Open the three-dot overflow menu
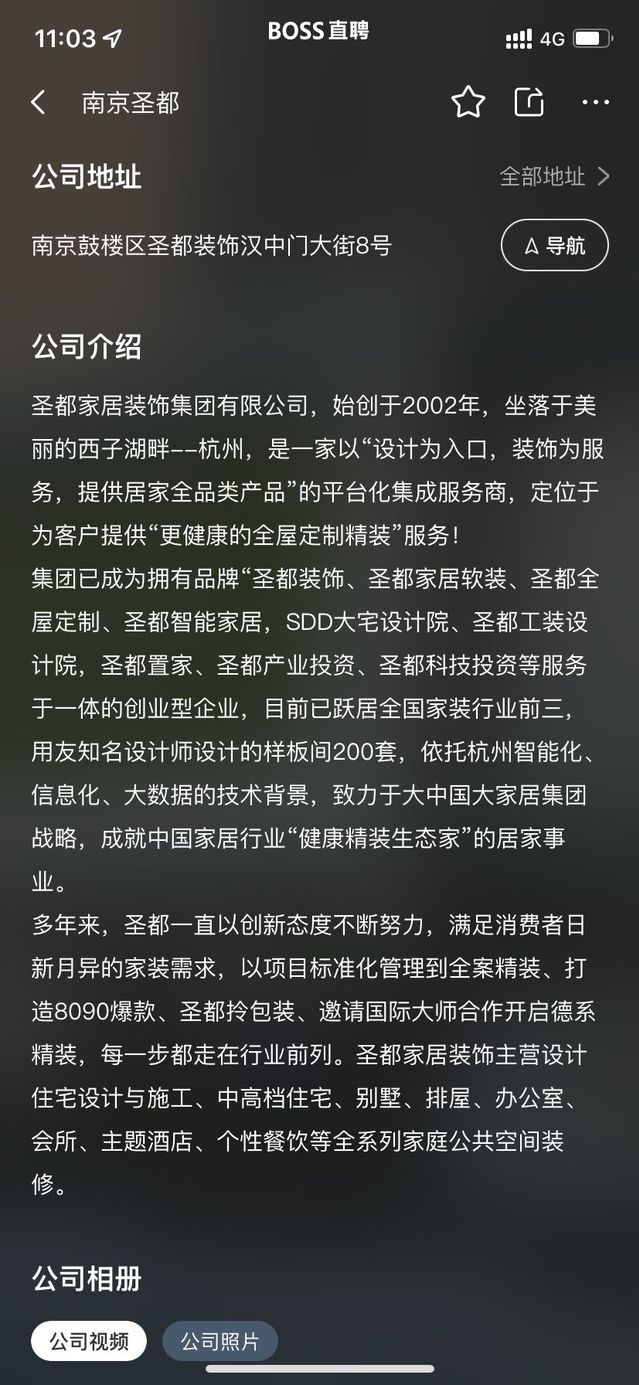639x1385 pixels. [x=595, y=102]
